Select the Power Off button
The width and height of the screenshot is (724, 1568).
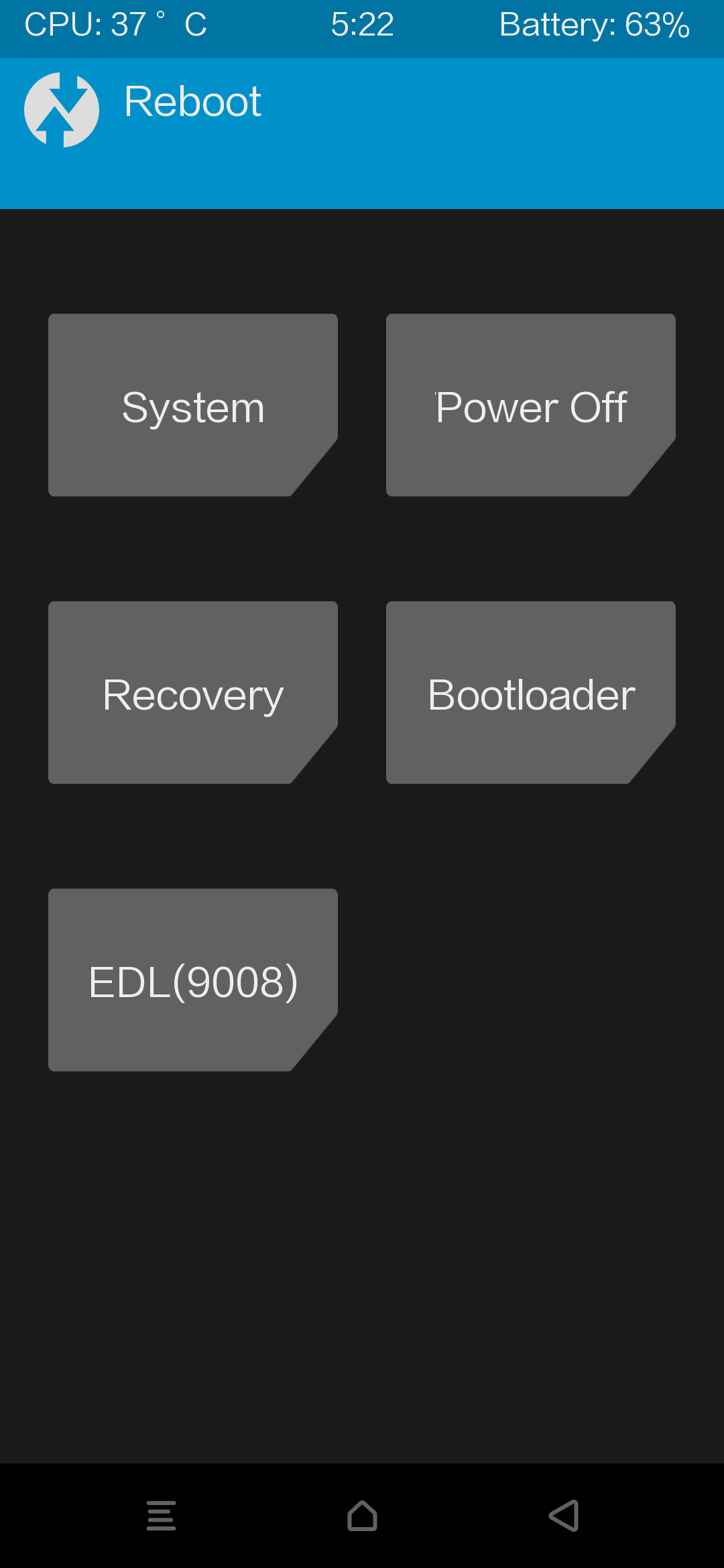click(531, 405)
